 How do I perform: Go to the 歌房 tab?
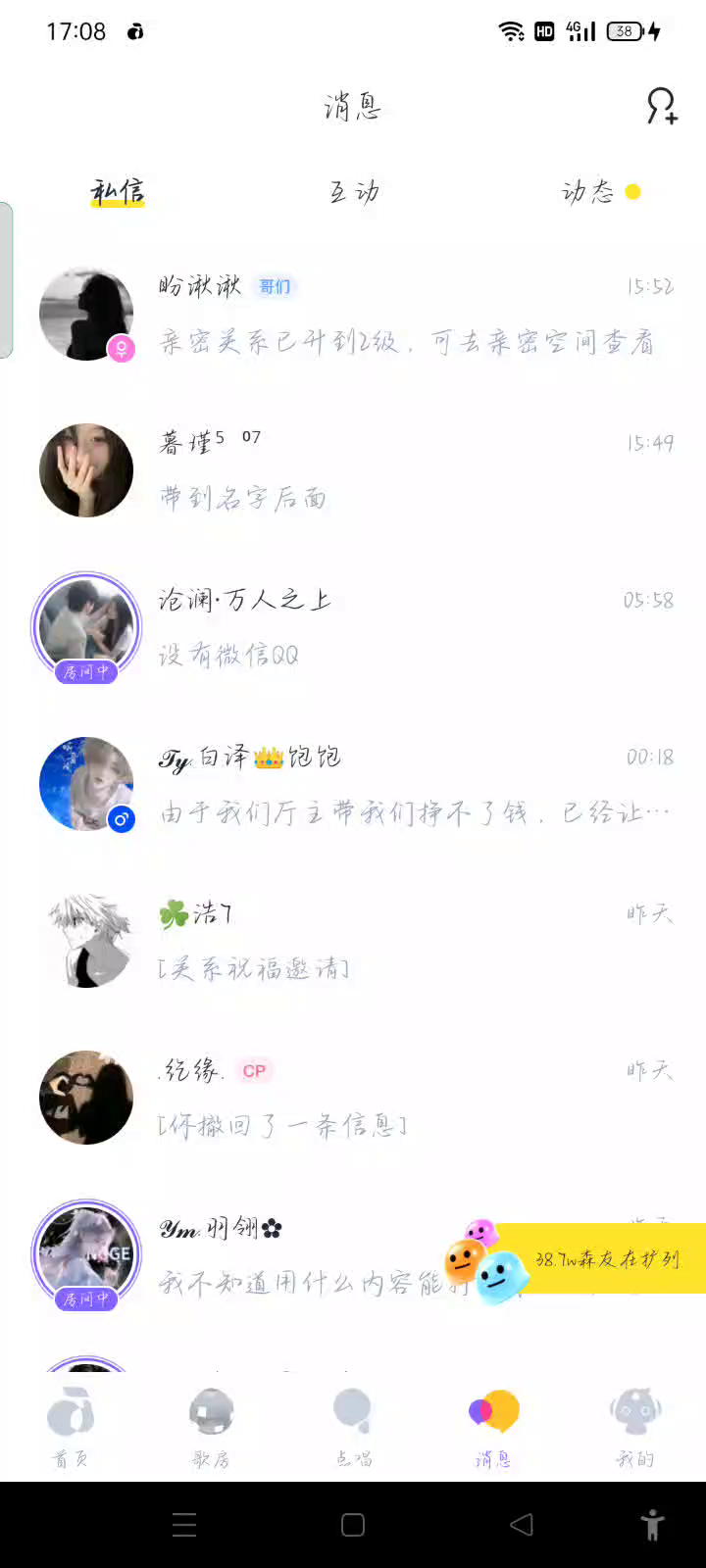tap(211, 1427)
